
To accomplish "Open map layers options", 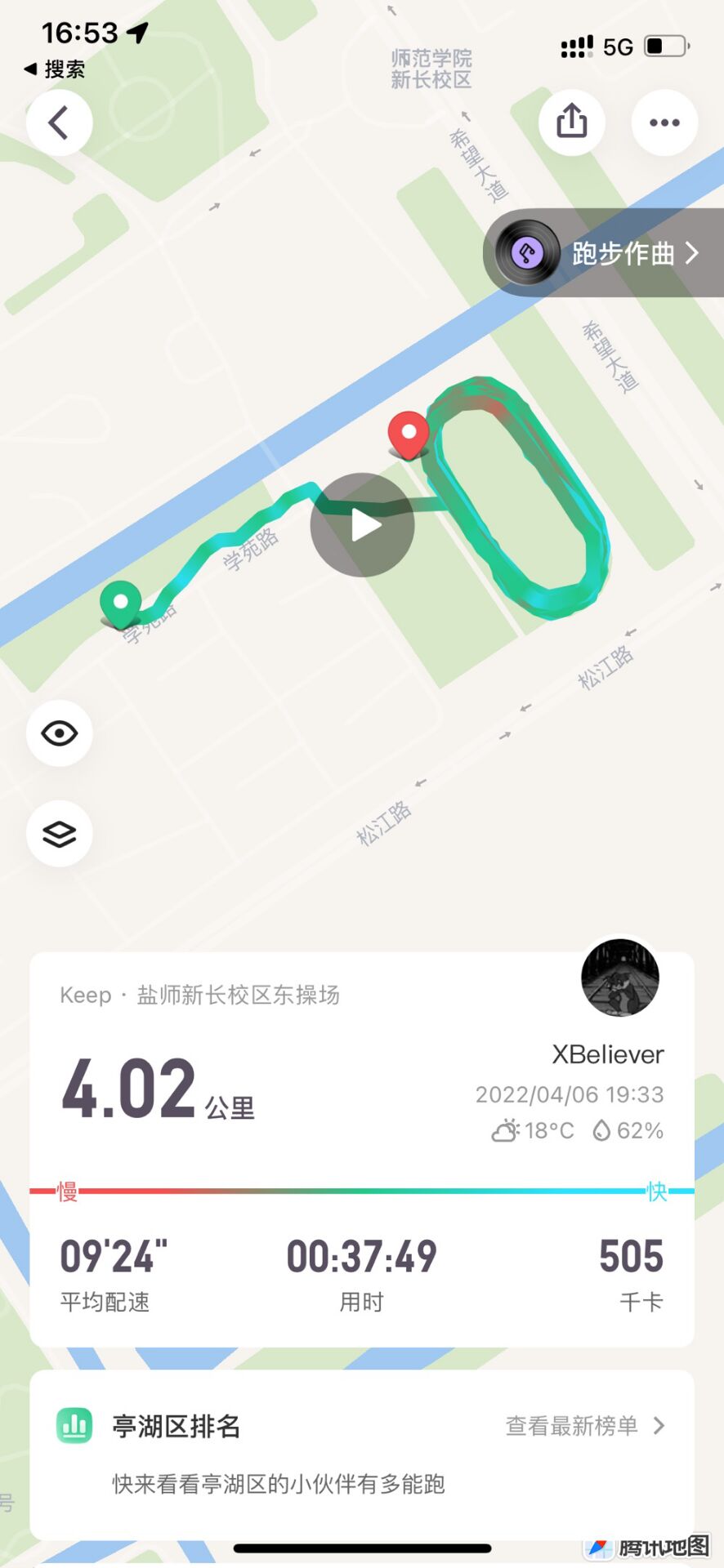I will coord(59,834).
